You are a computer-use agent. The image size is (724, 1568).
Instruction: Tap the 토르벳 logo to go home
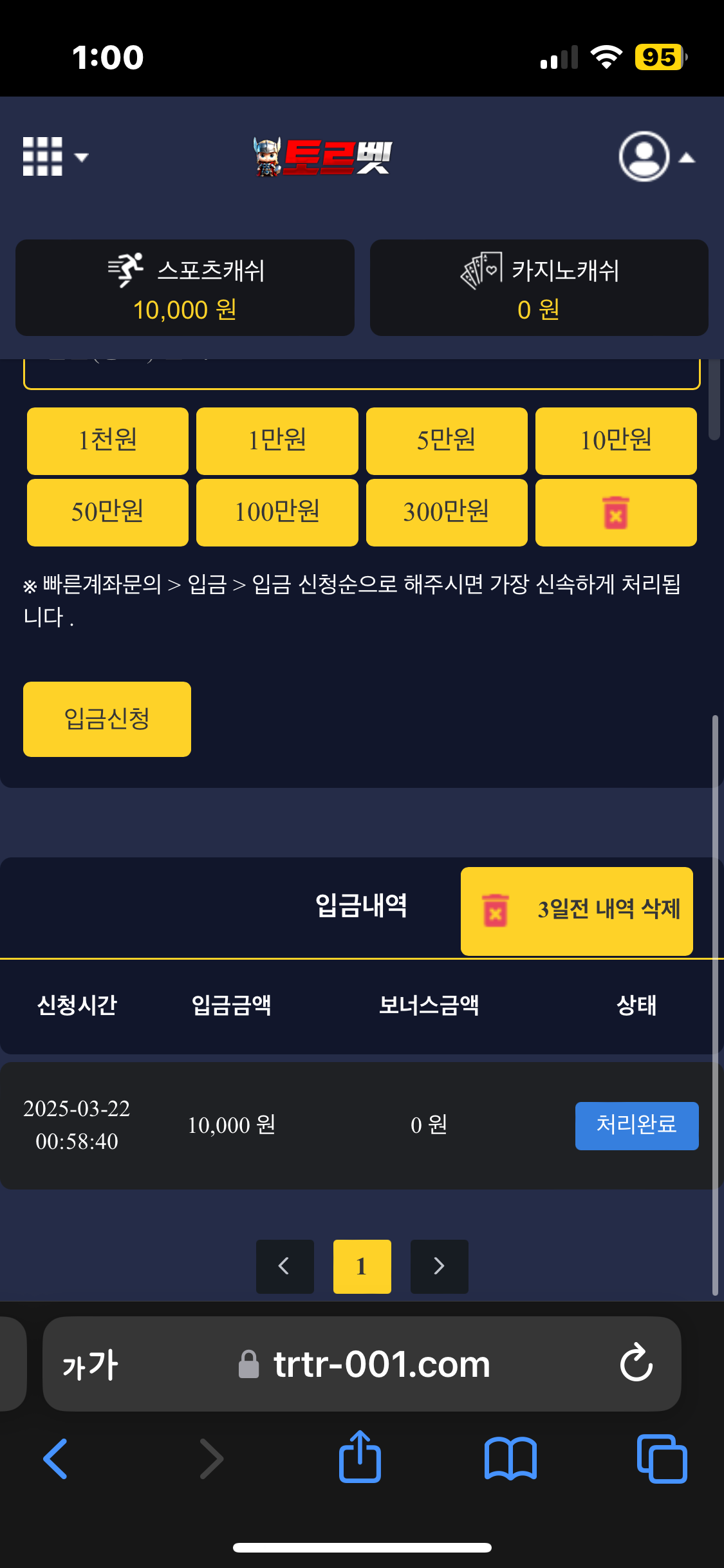[x=323, y=157]
